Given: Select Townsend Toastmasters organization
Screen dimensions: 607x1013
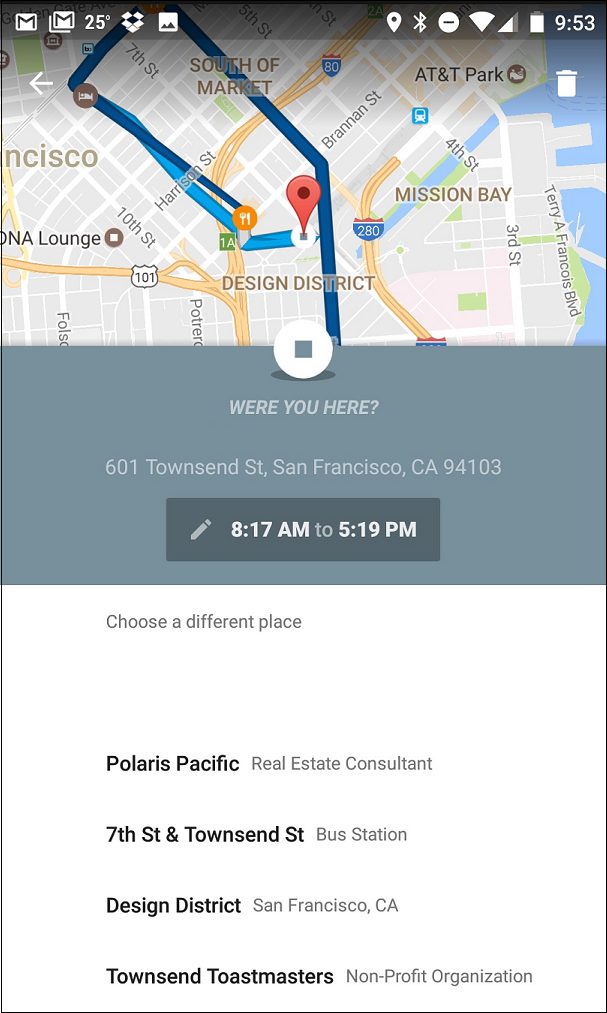Looking at the screenshot, I should coord(220,977).
